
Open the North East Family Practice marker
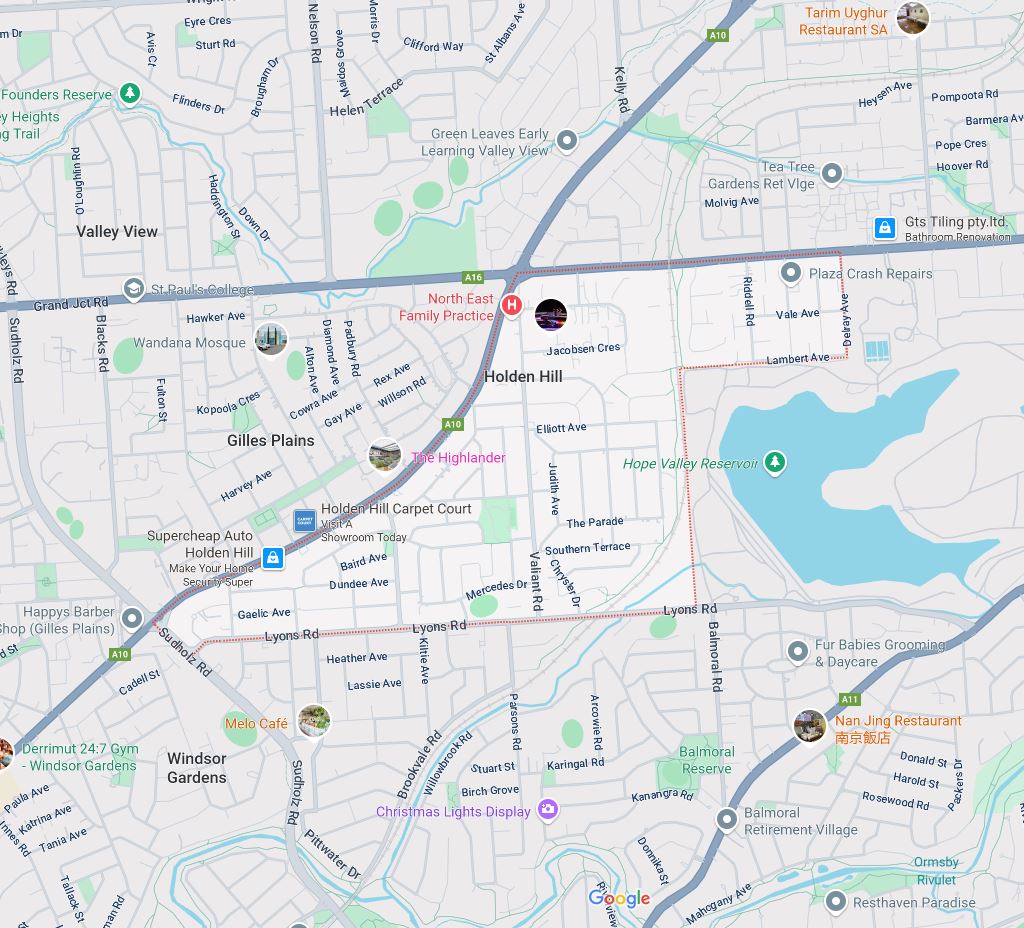511,306
